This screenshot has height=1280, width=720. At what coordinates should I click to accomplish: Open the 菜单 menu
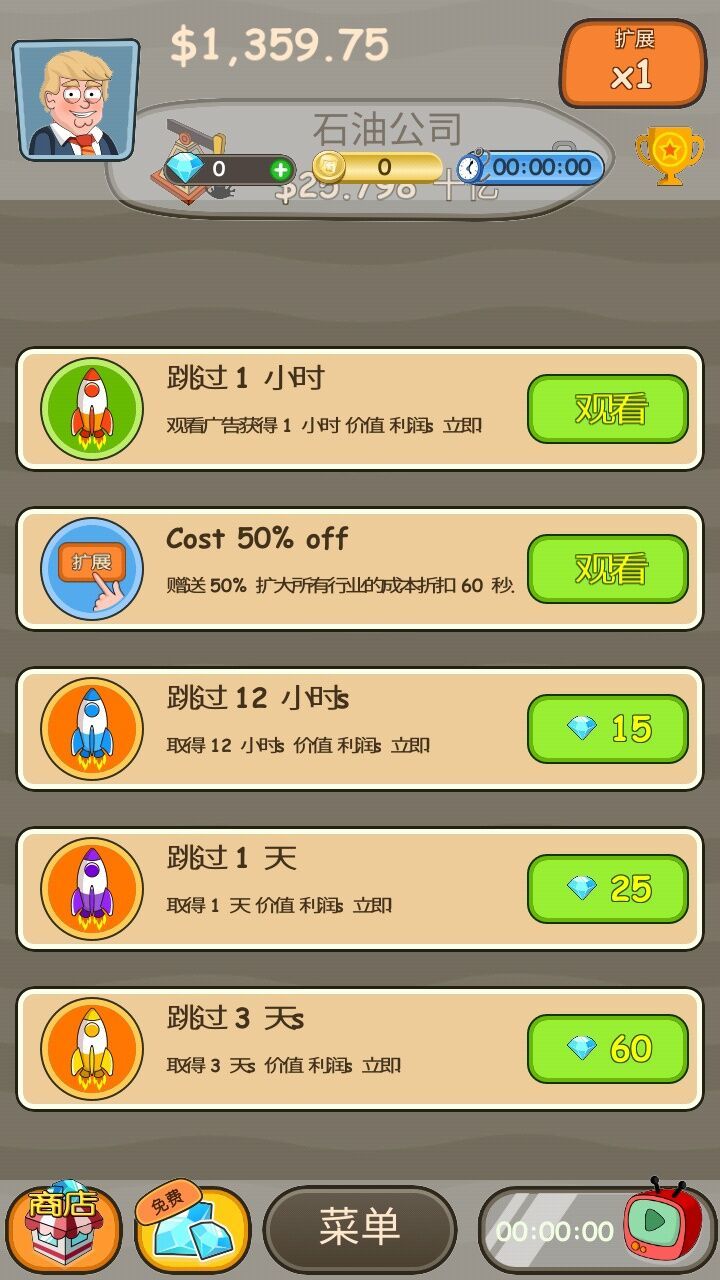tap(359, 1228)
